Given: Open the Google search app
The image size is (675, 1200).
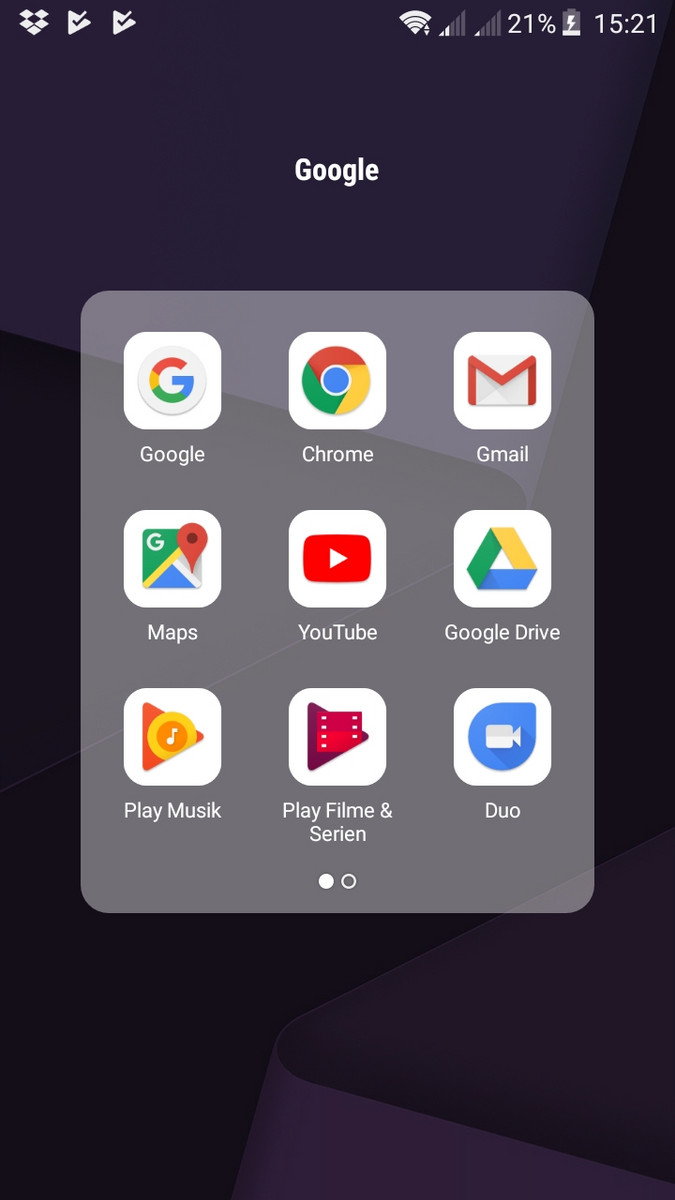Looking at the screenshot, I should click(172, 381).
